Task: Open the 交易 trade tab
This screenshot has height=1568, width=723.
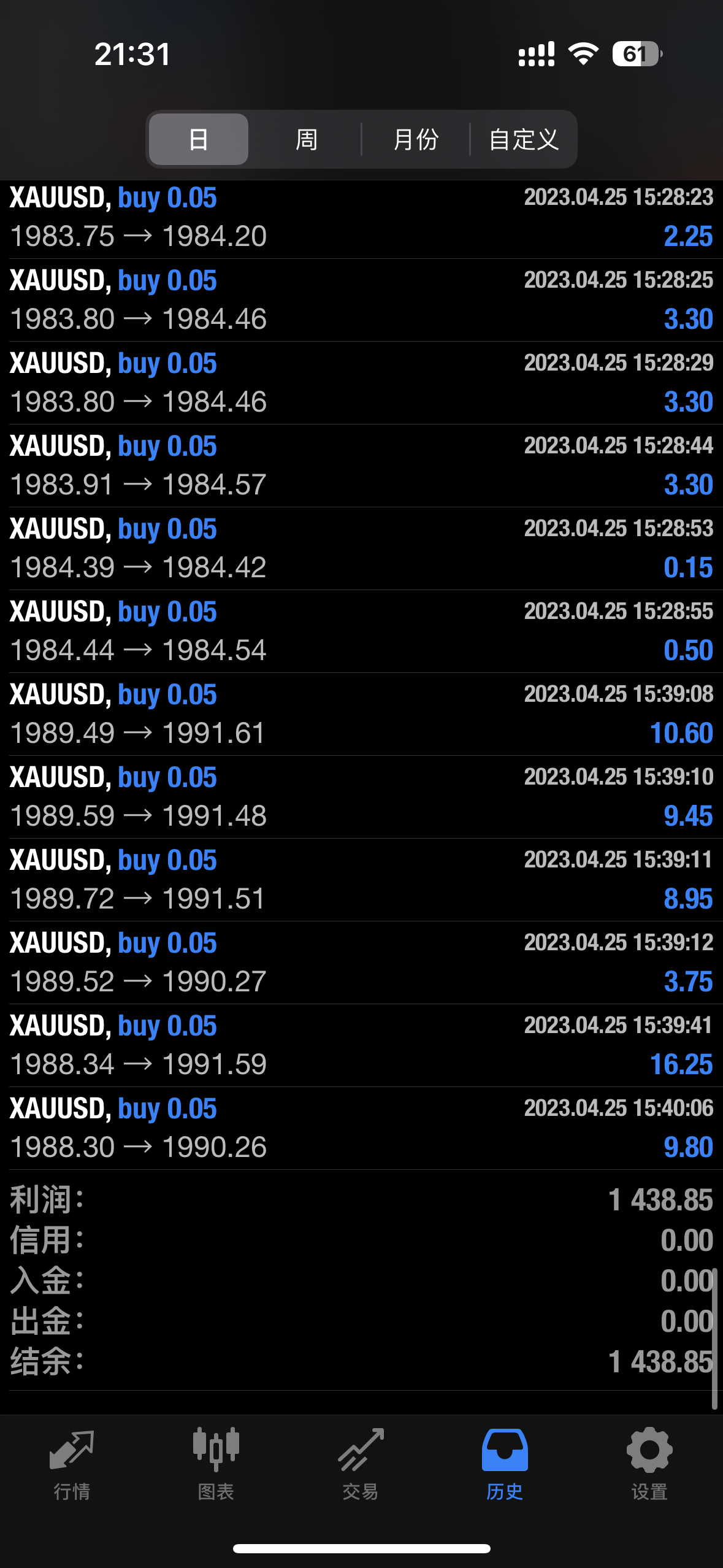Action: tap(361, 1463)
